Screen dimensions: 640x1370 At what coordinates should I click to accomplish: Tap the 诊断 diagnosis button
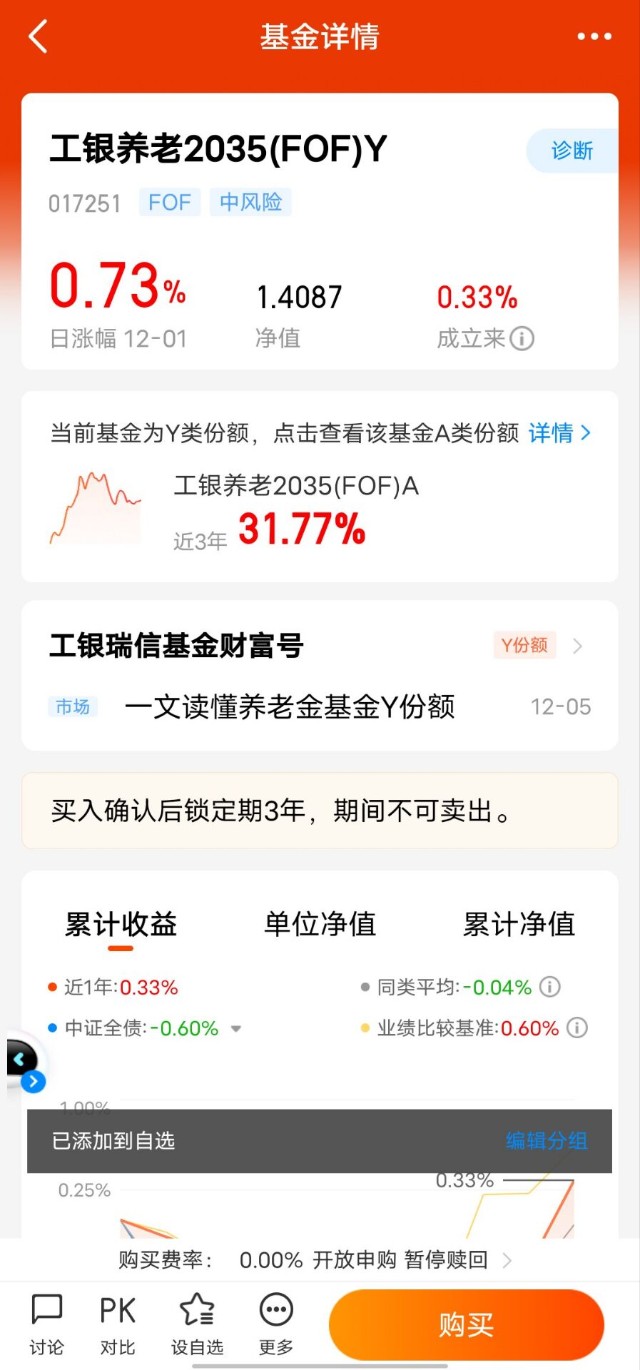coord(572,151)
